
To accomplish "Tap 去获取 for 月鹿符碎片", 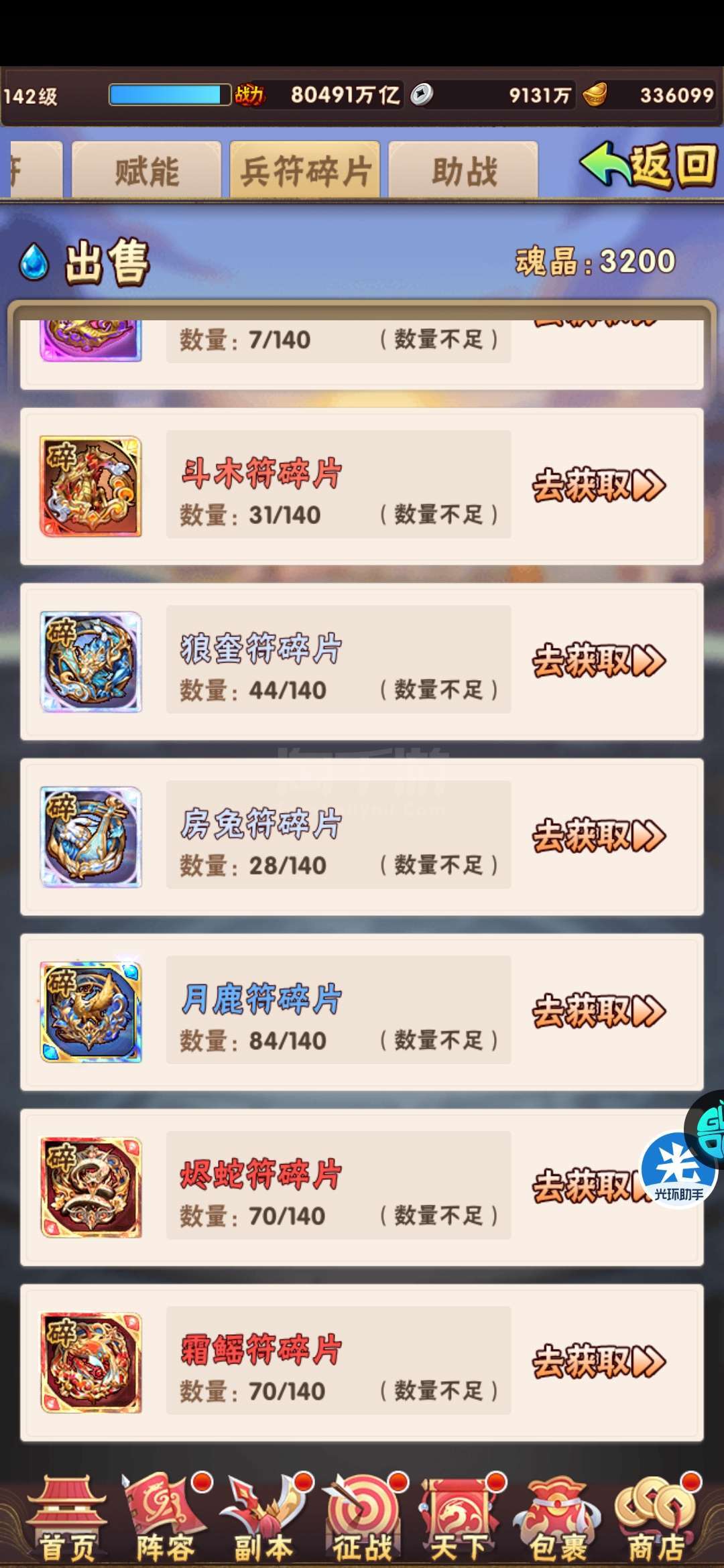I will (599, 1011).
